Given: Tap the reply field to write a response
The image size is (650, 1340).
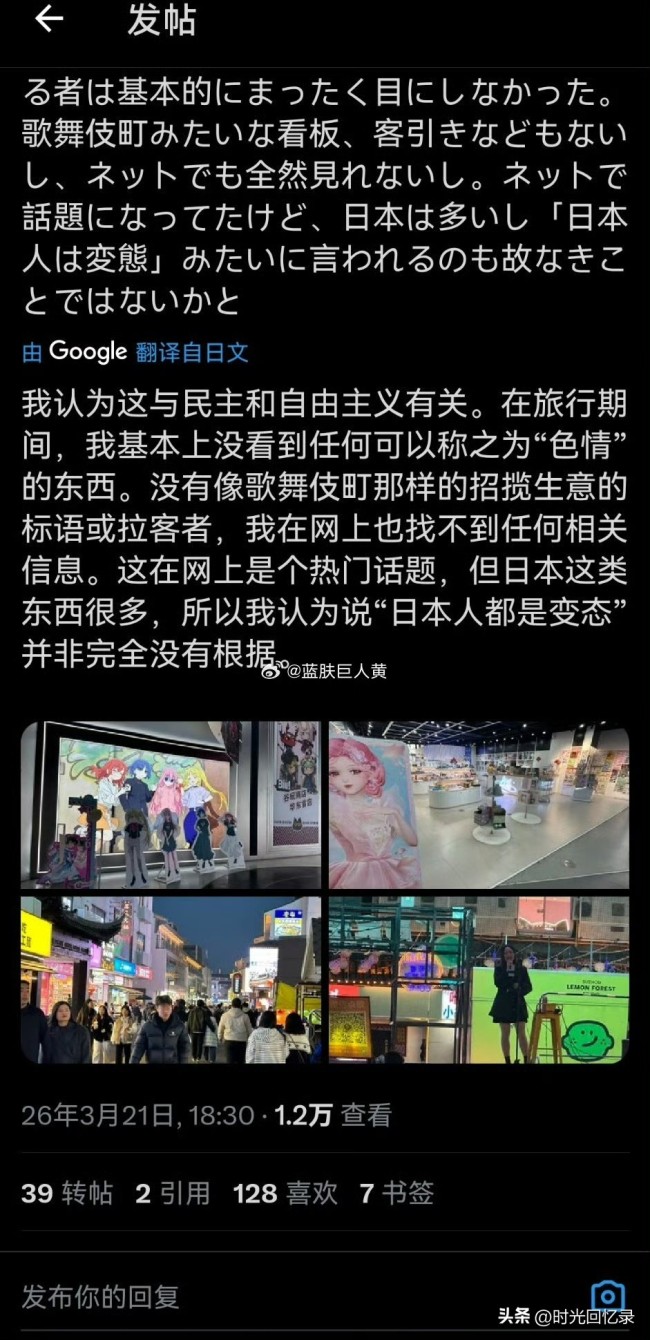Looking at the screenshot, I should [250, 1297].
